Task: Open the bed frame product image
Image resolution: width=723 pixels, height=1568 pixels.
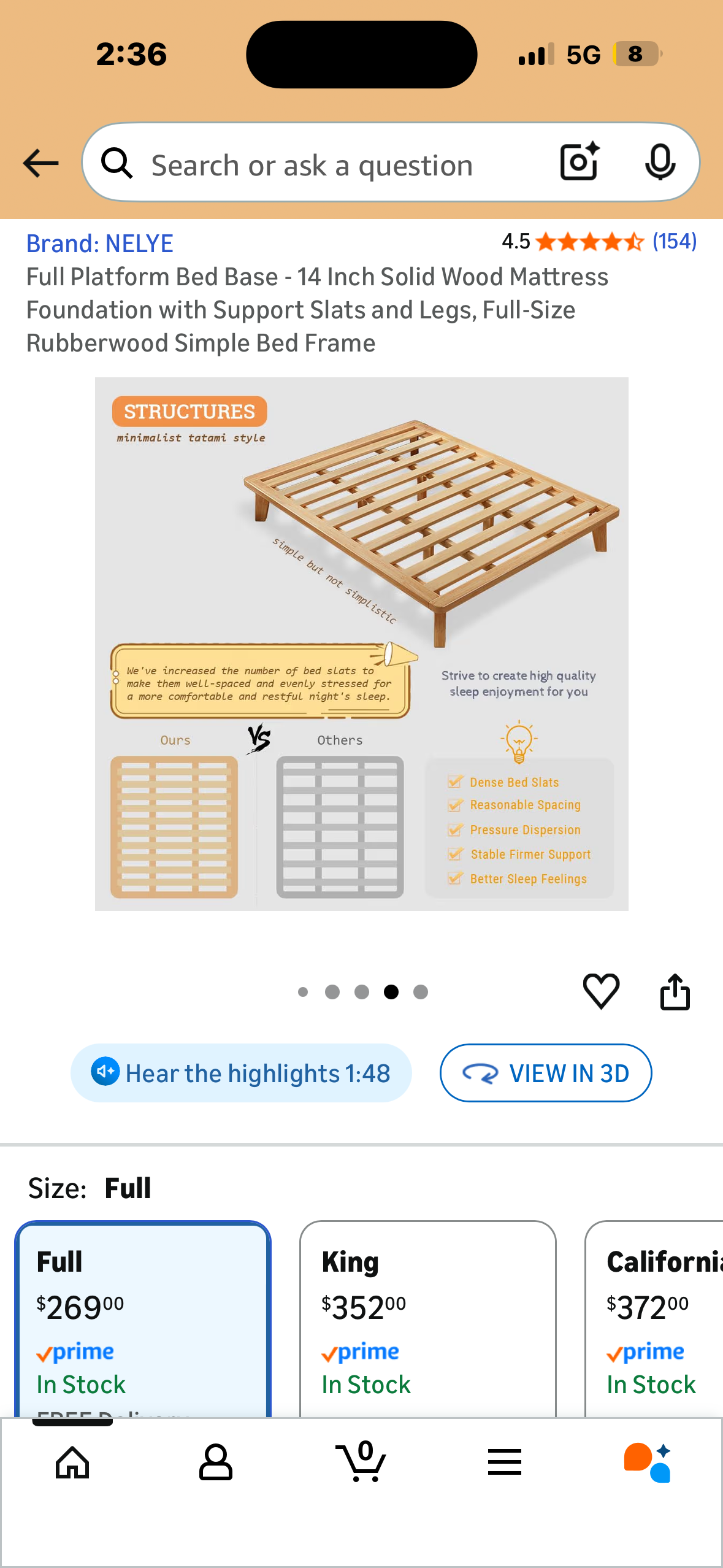Action: tap(361, 644)
